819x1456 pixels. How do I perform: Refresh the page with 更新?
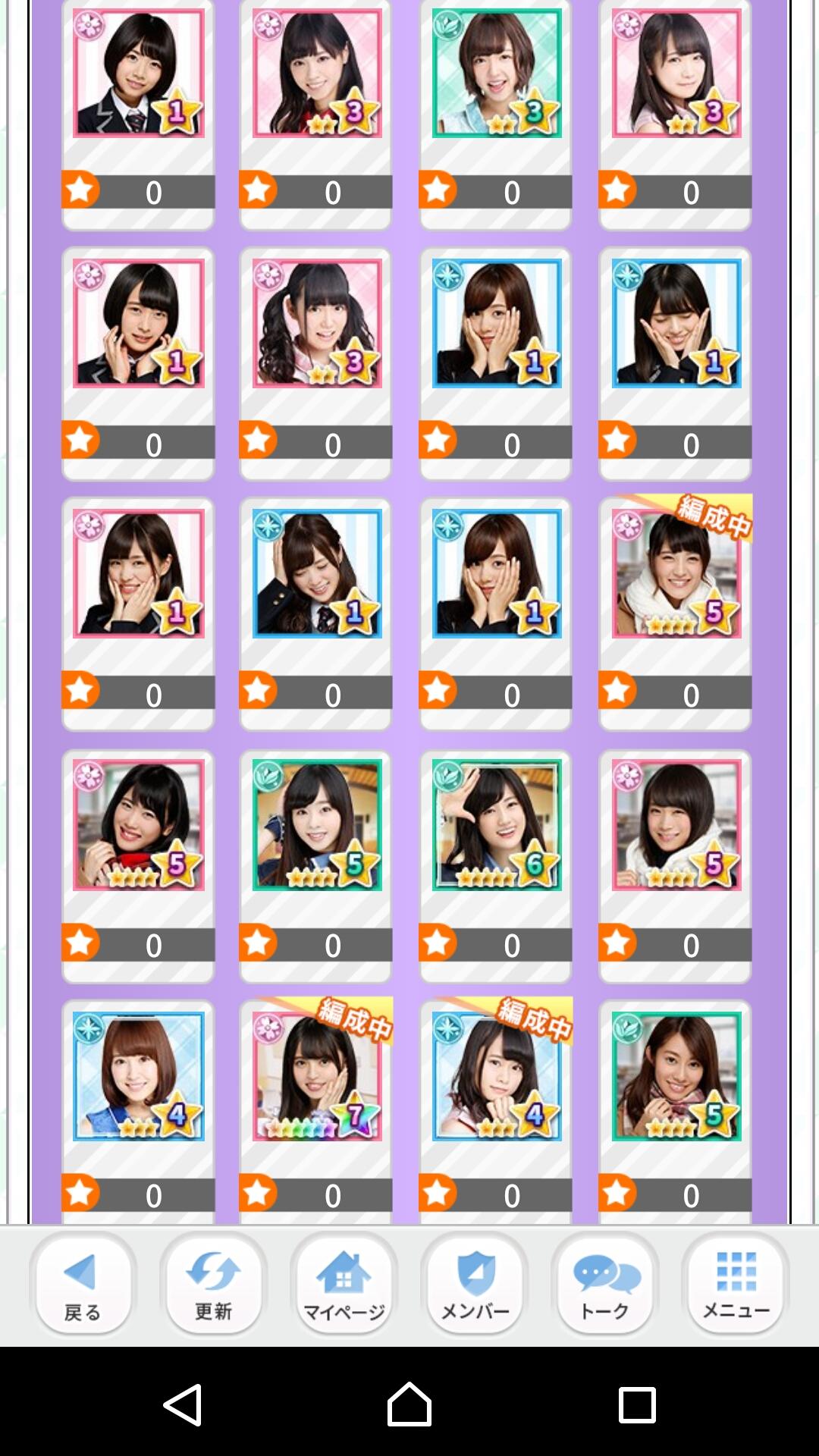click(213, 1283)
